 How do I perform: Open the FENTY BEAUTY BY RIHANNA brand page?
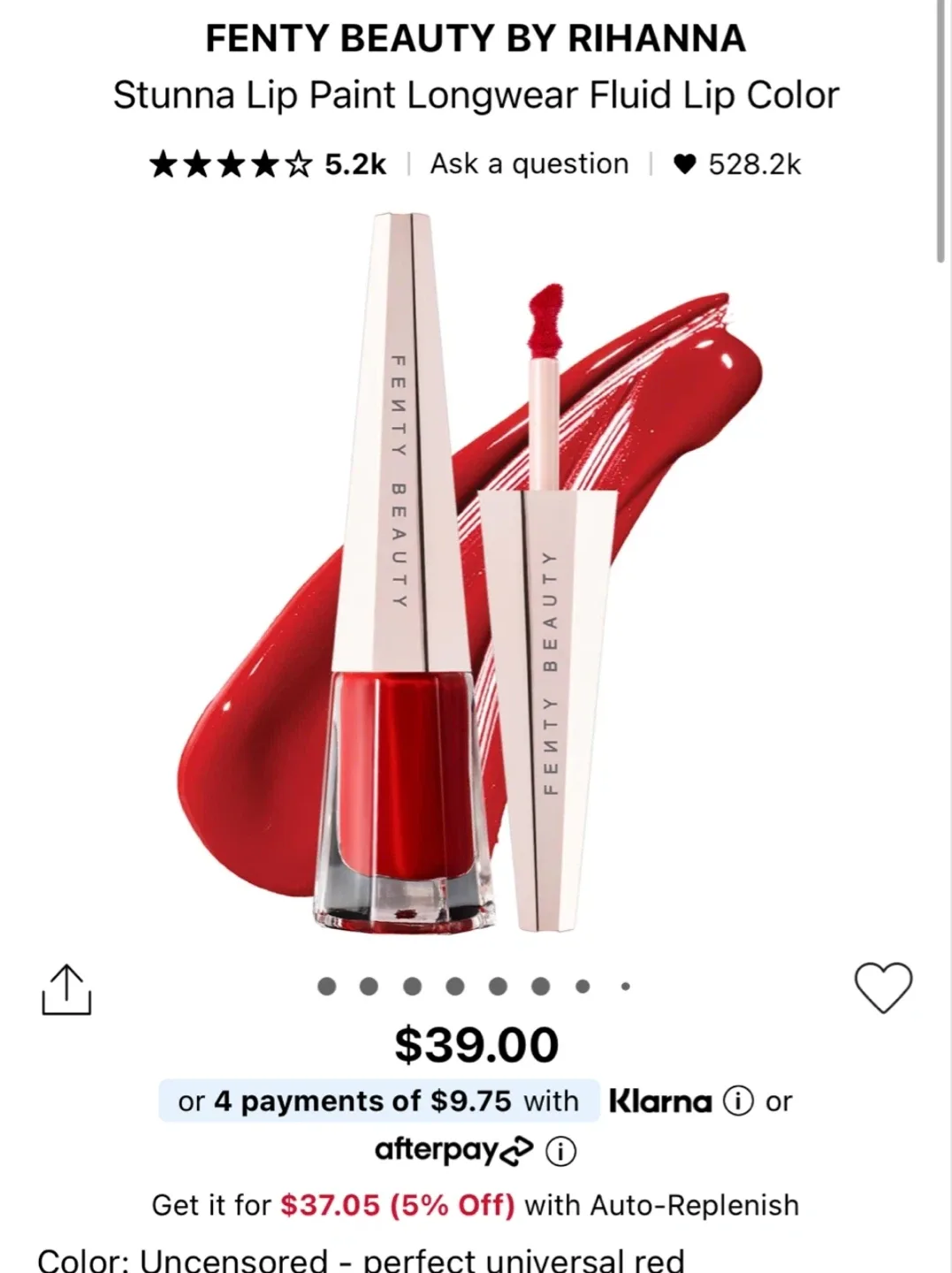click(x=476, y=38)
